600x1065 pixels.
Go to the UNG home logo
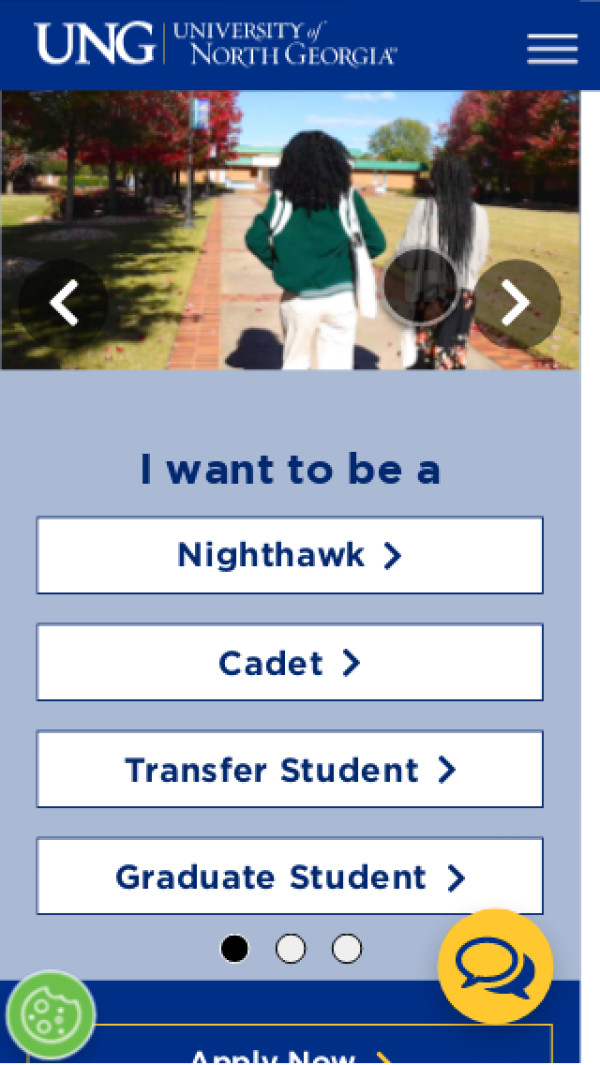pos(215,45)
